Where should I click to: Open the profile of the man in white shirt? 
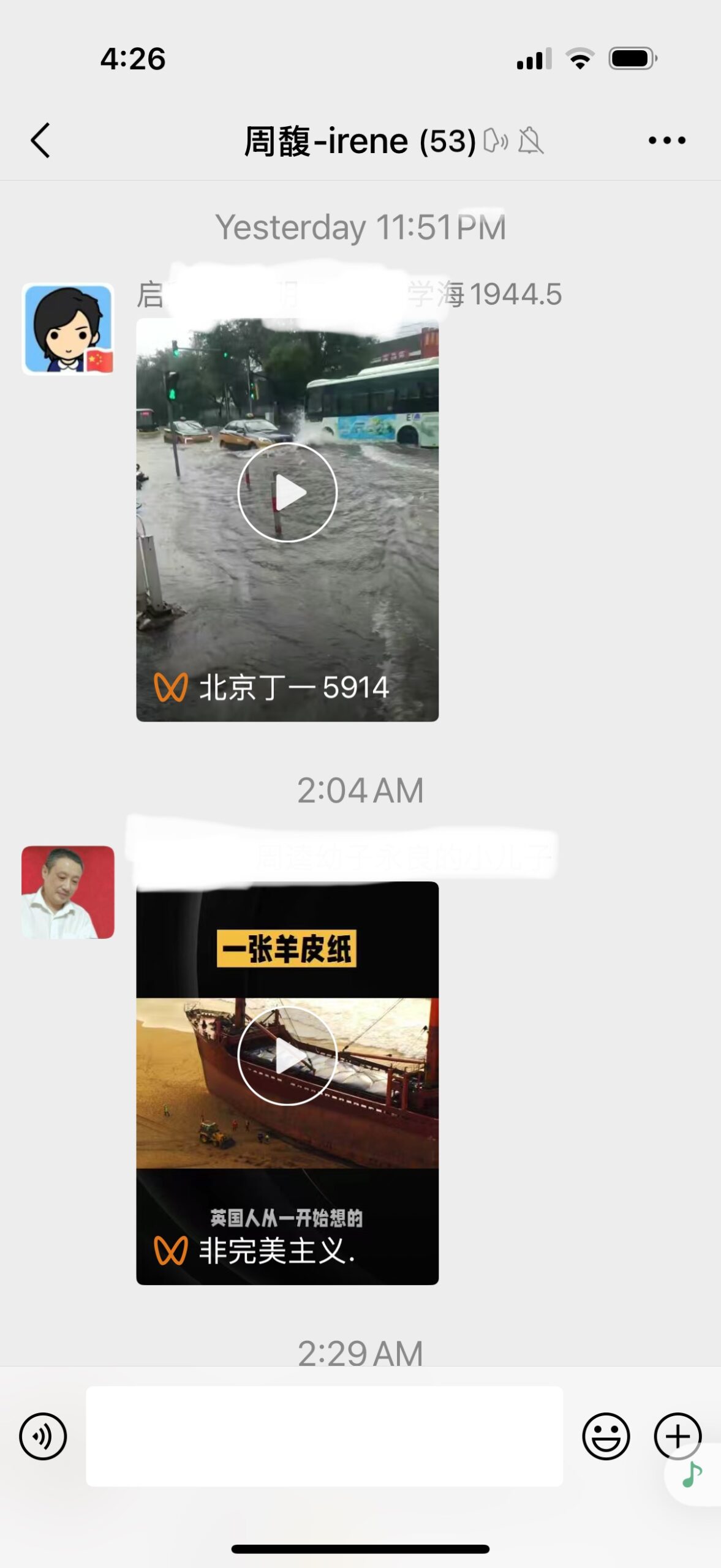68,892
